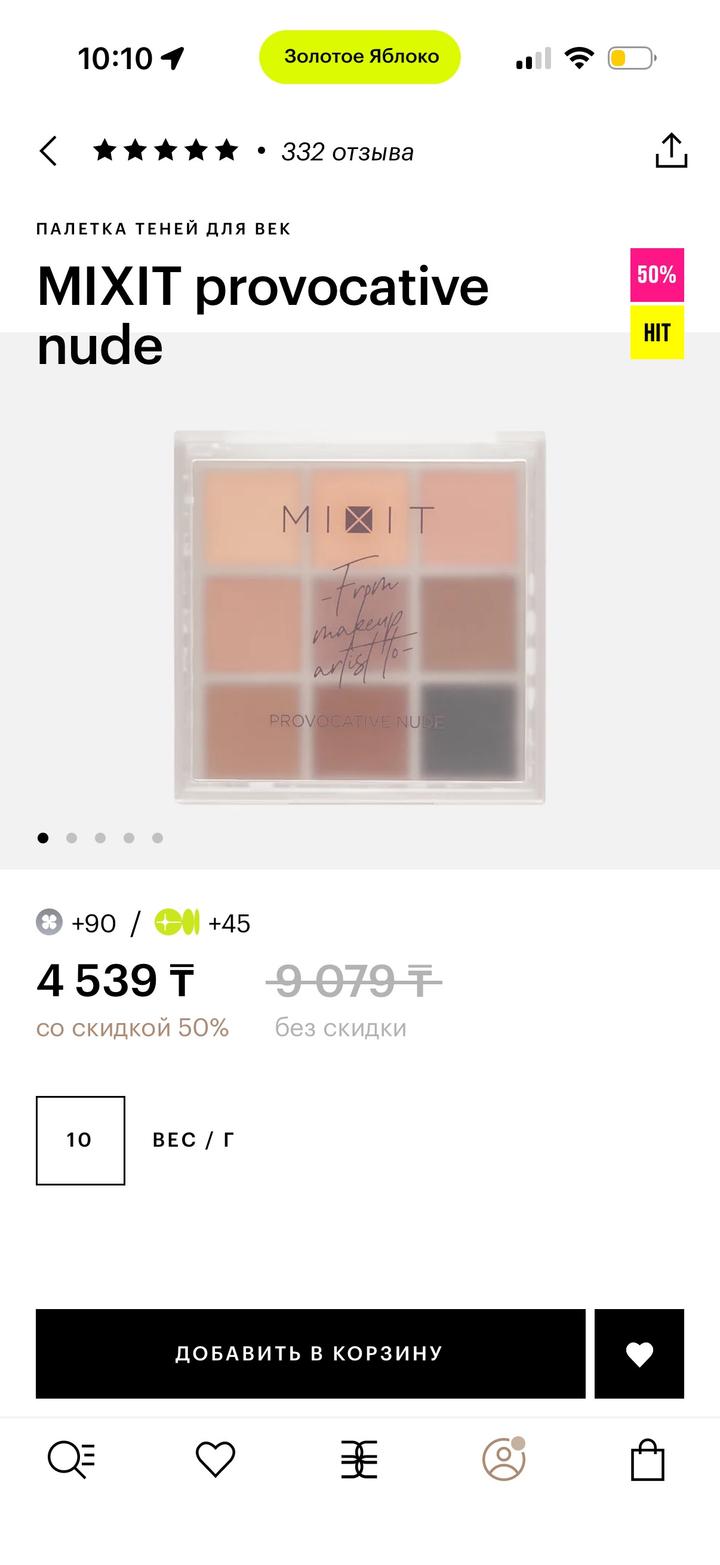Screen dimensions: 720x1565
Task: Open the profile tab
Action: coord(504,1459)
